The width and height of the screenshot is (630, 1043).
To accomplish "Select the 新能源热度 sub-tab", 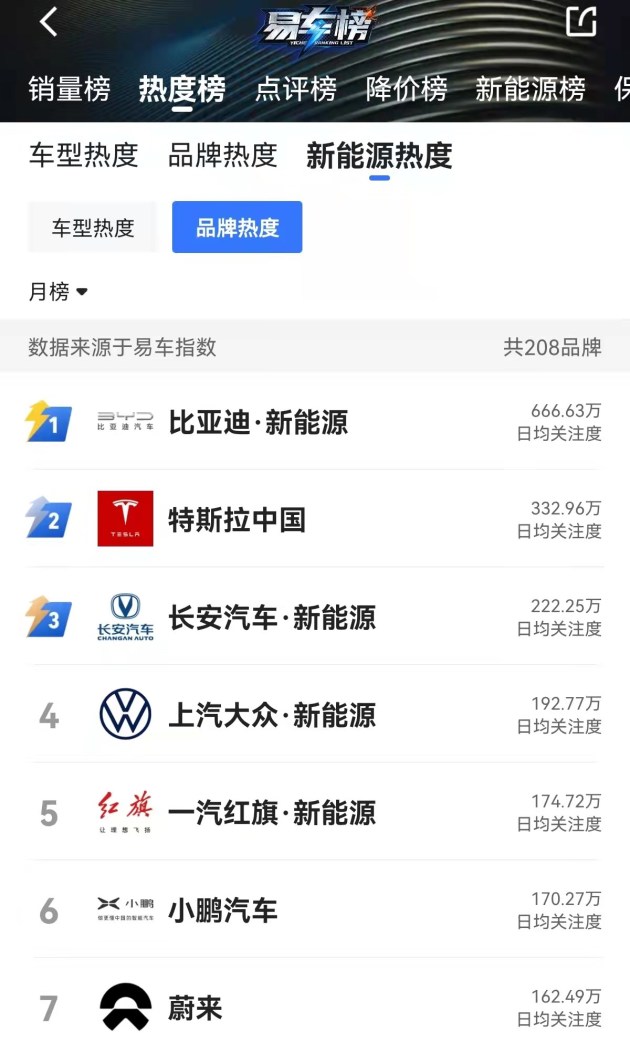I will point(379,156).
